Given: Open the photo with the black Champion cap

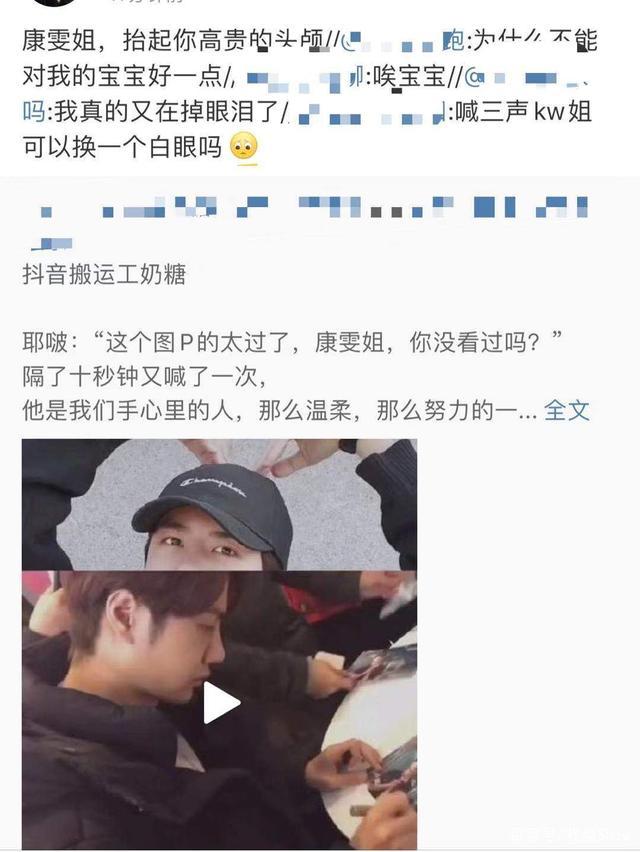Looking at the screenshot, I should 219,504.
